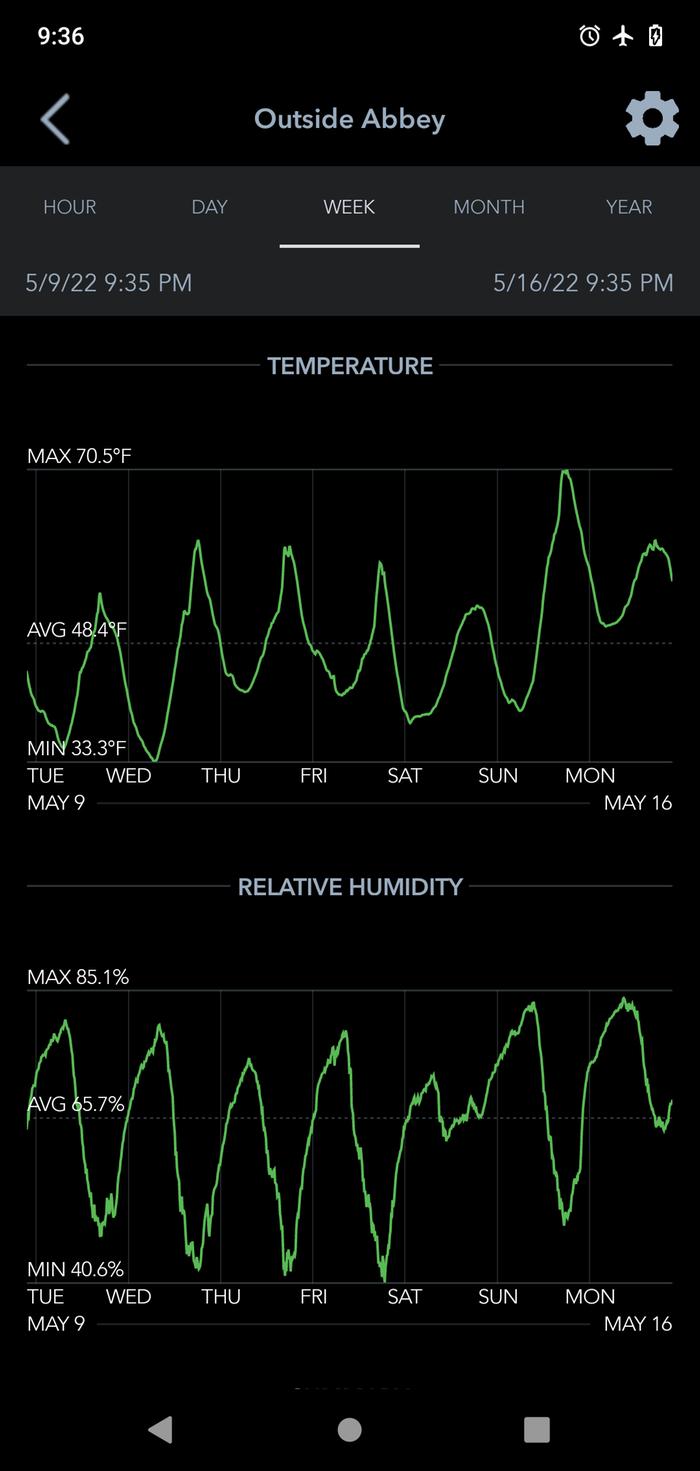Image resolution: width=700 pixels, height=1471 pixels.
Task: Open the settings gear
Action: coord(652,119)
